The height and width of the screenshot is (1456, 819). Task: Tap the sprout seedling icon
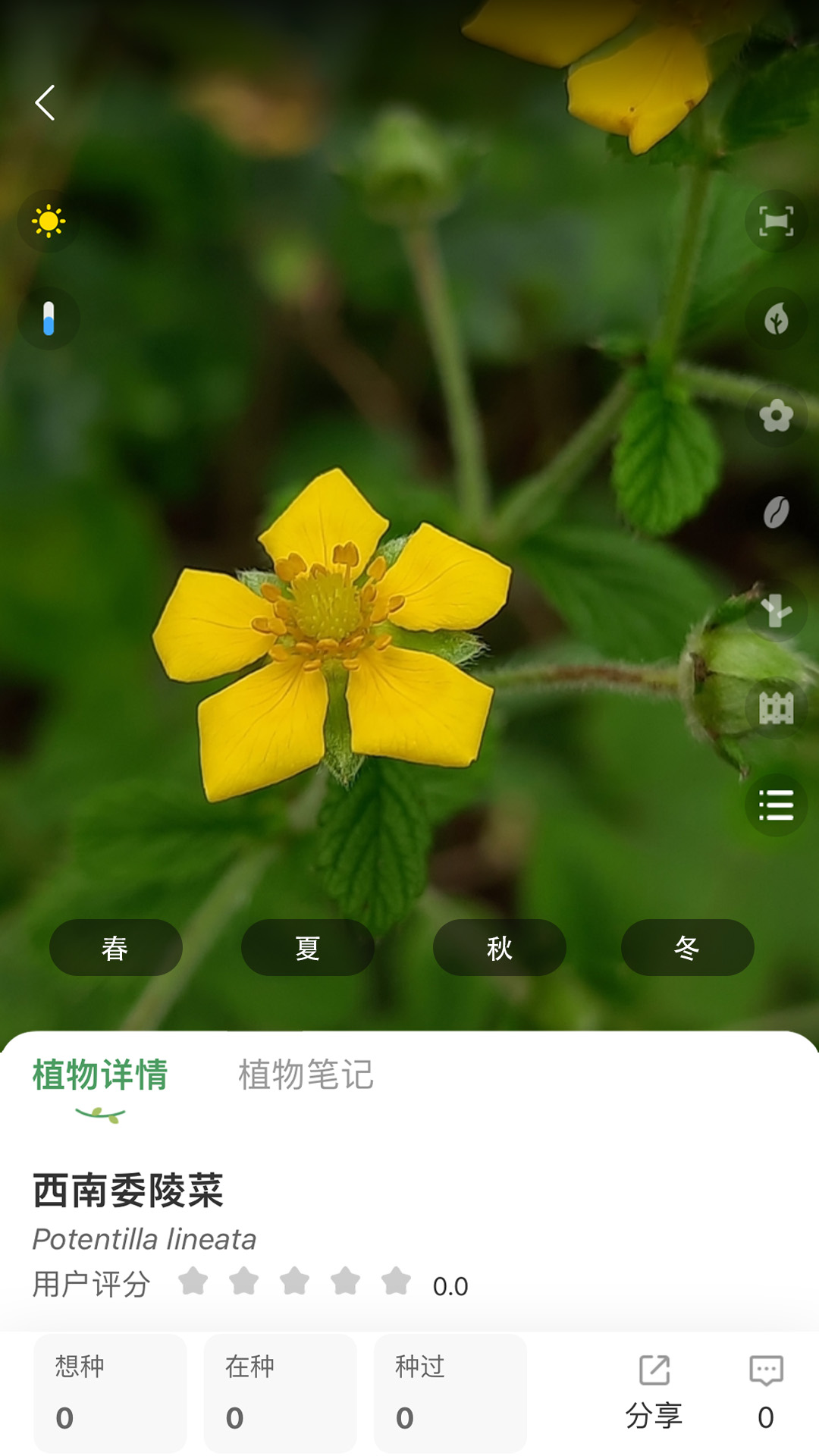(x=776, y=610)
